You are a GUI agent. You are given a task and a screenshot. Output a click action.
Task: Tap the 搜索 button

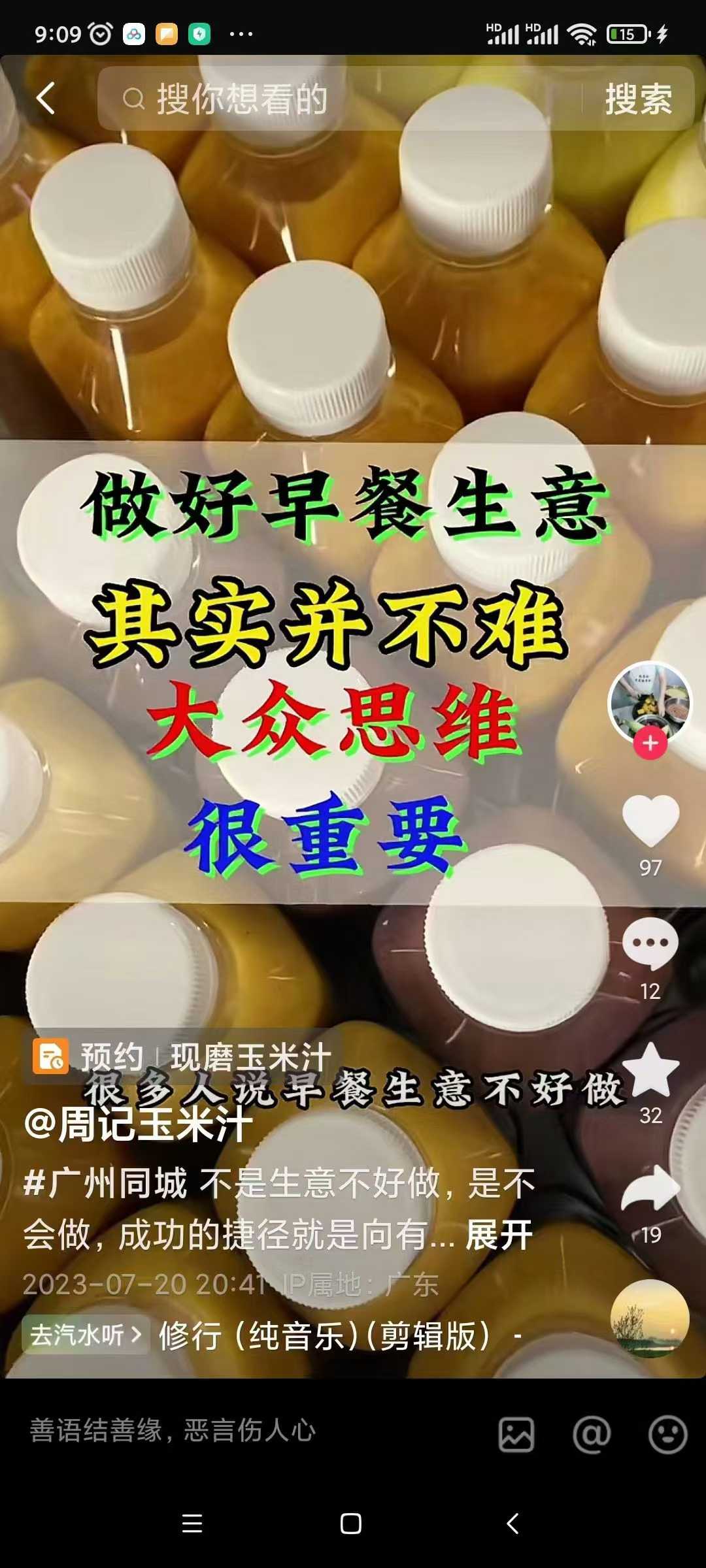(638, 99)
